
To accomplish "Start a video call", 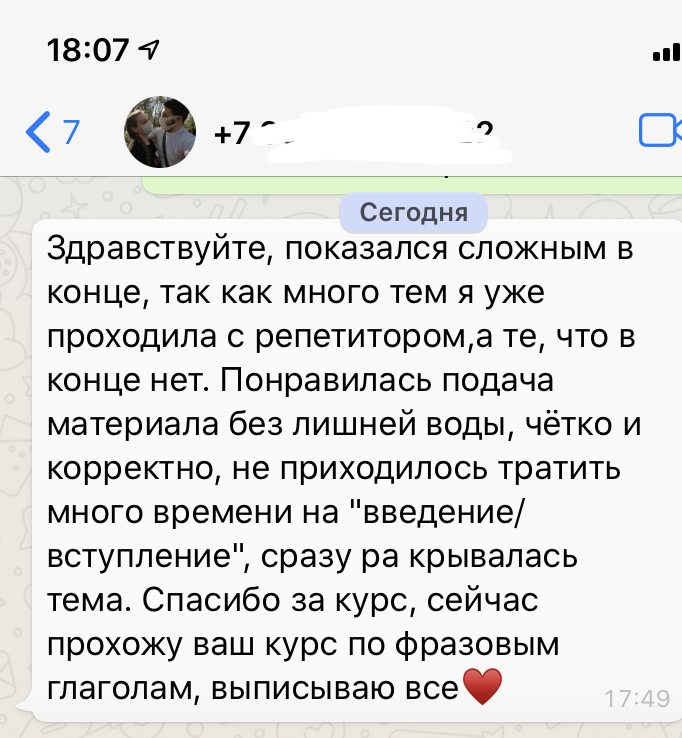I will coord(660,132).
